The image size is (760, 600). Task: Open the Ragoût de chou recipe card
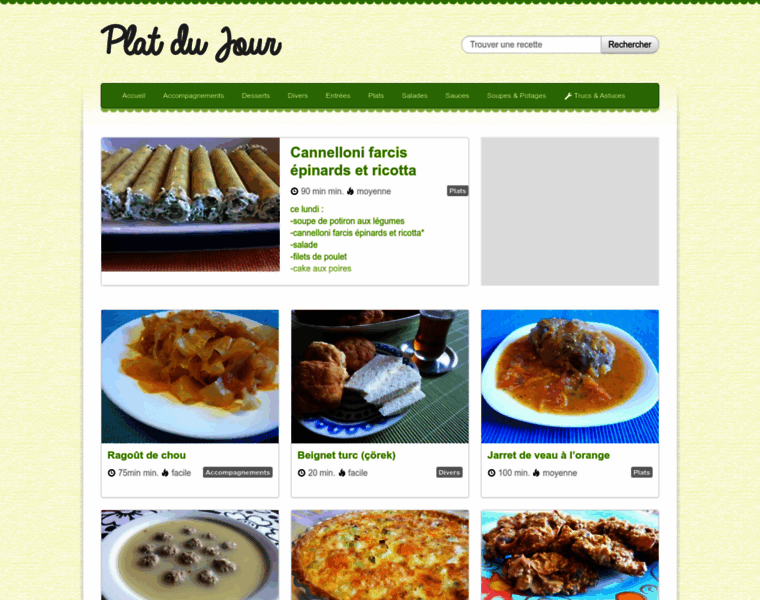pyautogui.click(x=146, y=455)
